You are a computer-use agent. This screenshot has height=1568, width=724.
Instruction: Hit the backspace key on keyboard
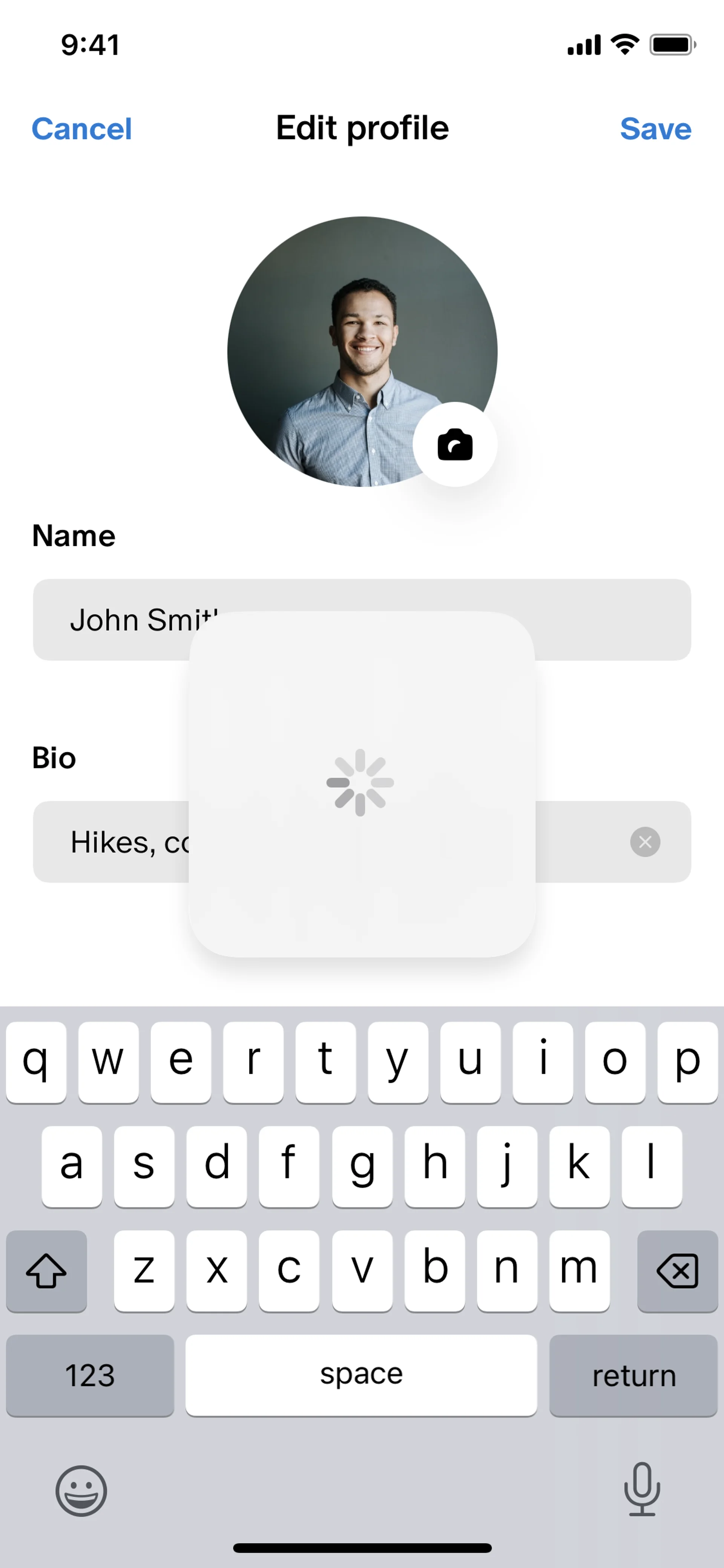[x=677, y=1271]
